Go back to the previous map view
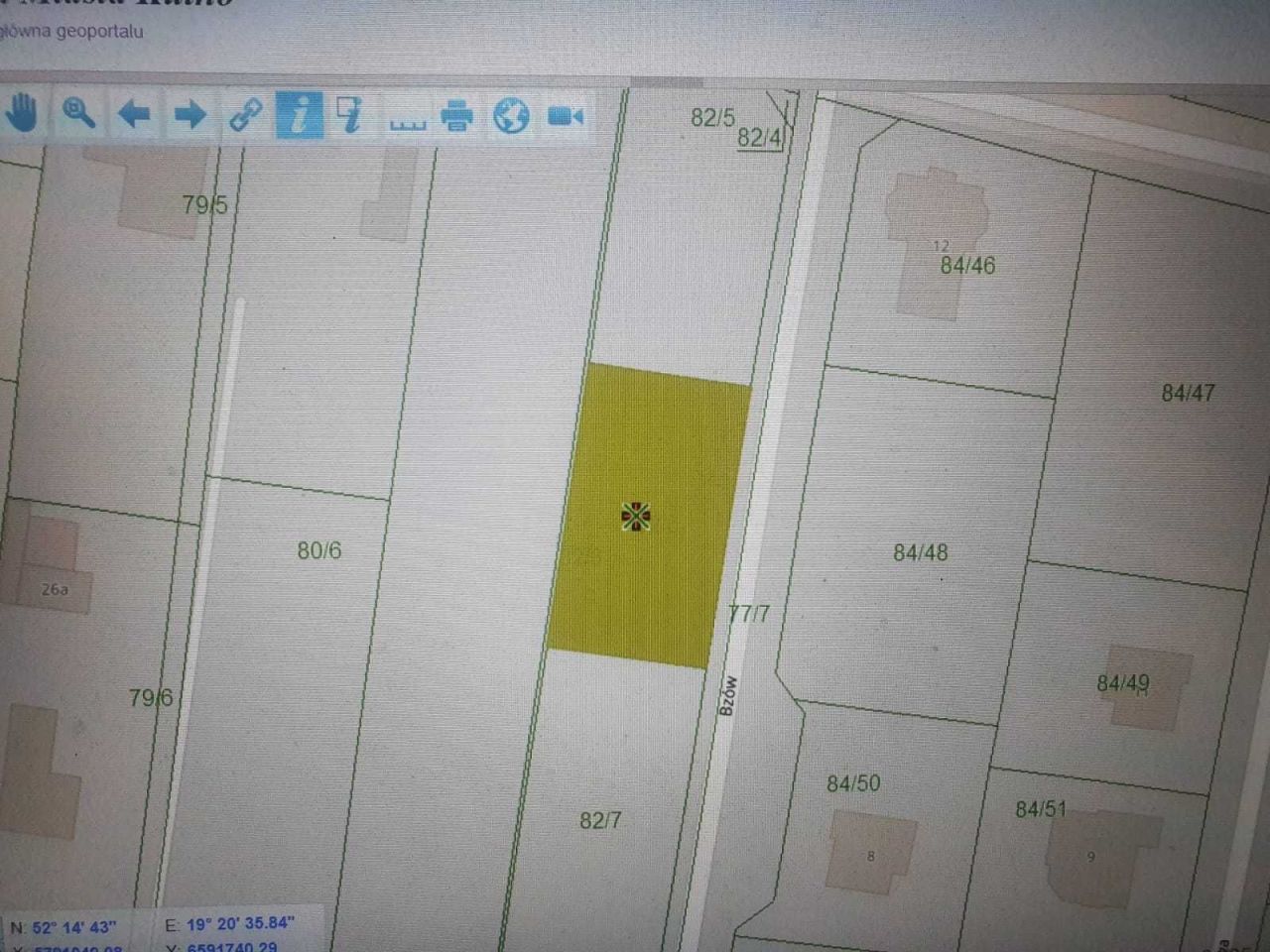1270x952 pixels. click(134, 115)
